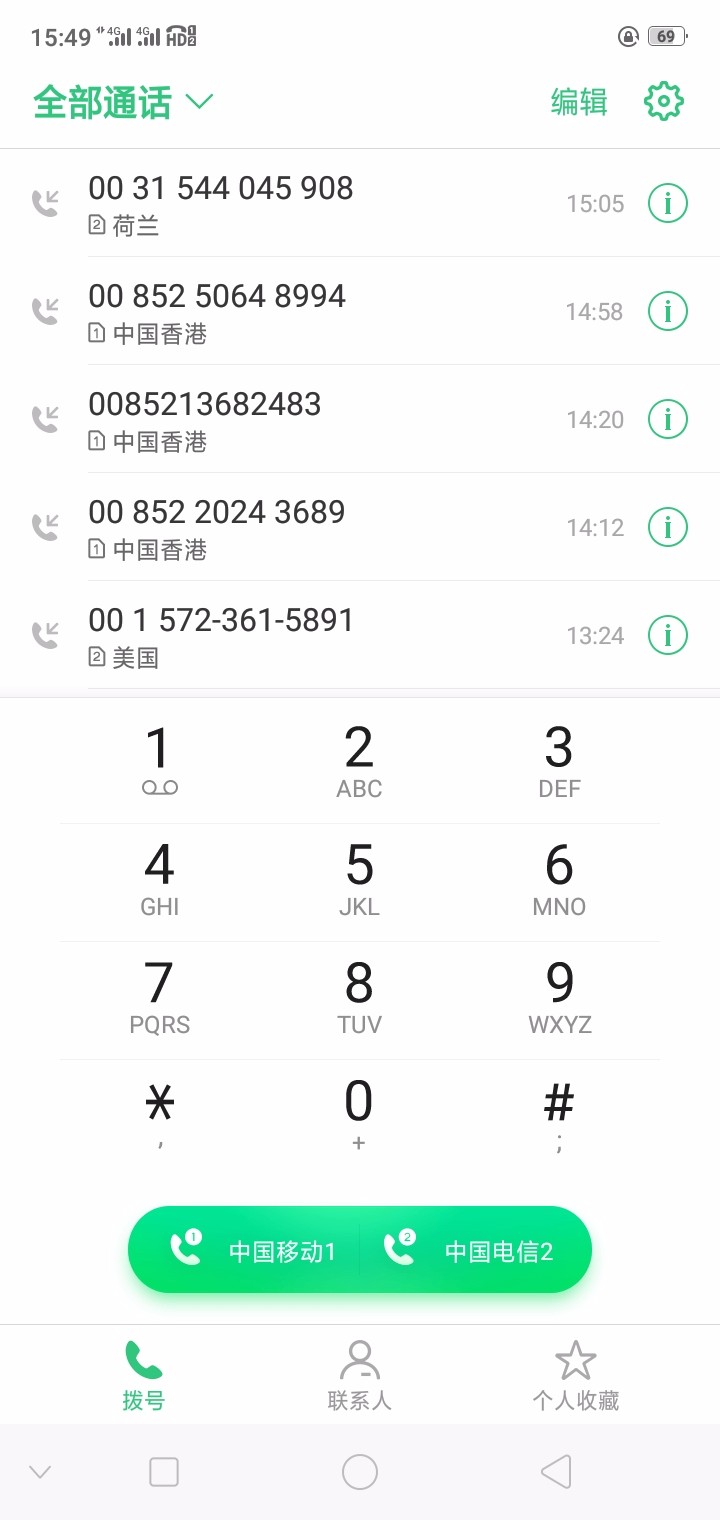Viewport: 720px width, 1520px height.
Task: Place the call with 中国电信2 SIM
Action: (470, 1250)
